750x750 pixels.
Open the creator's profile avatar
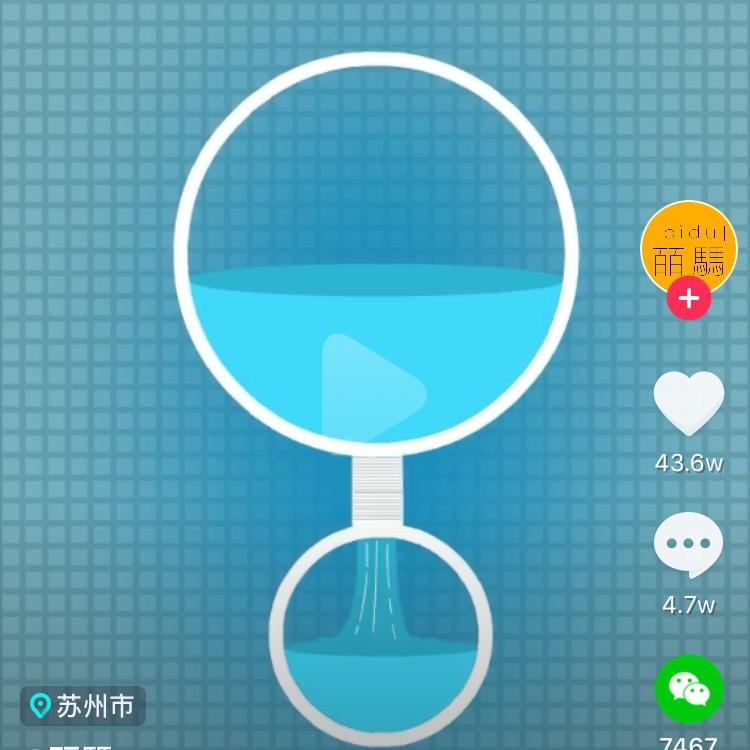coord(688,247)
